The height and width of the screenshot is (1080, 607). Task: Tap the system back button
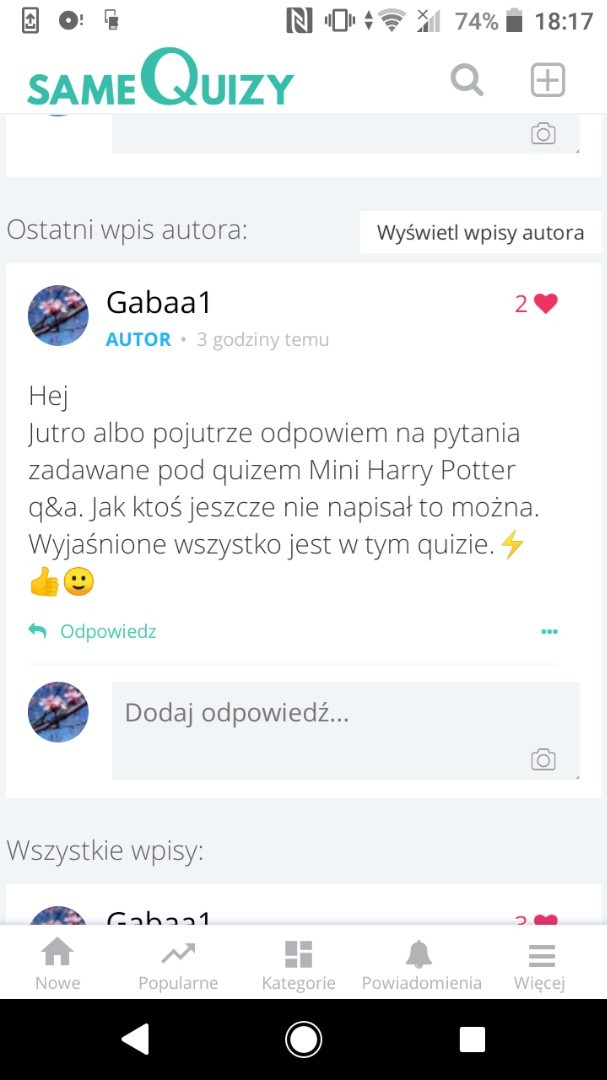point(135,1040)
